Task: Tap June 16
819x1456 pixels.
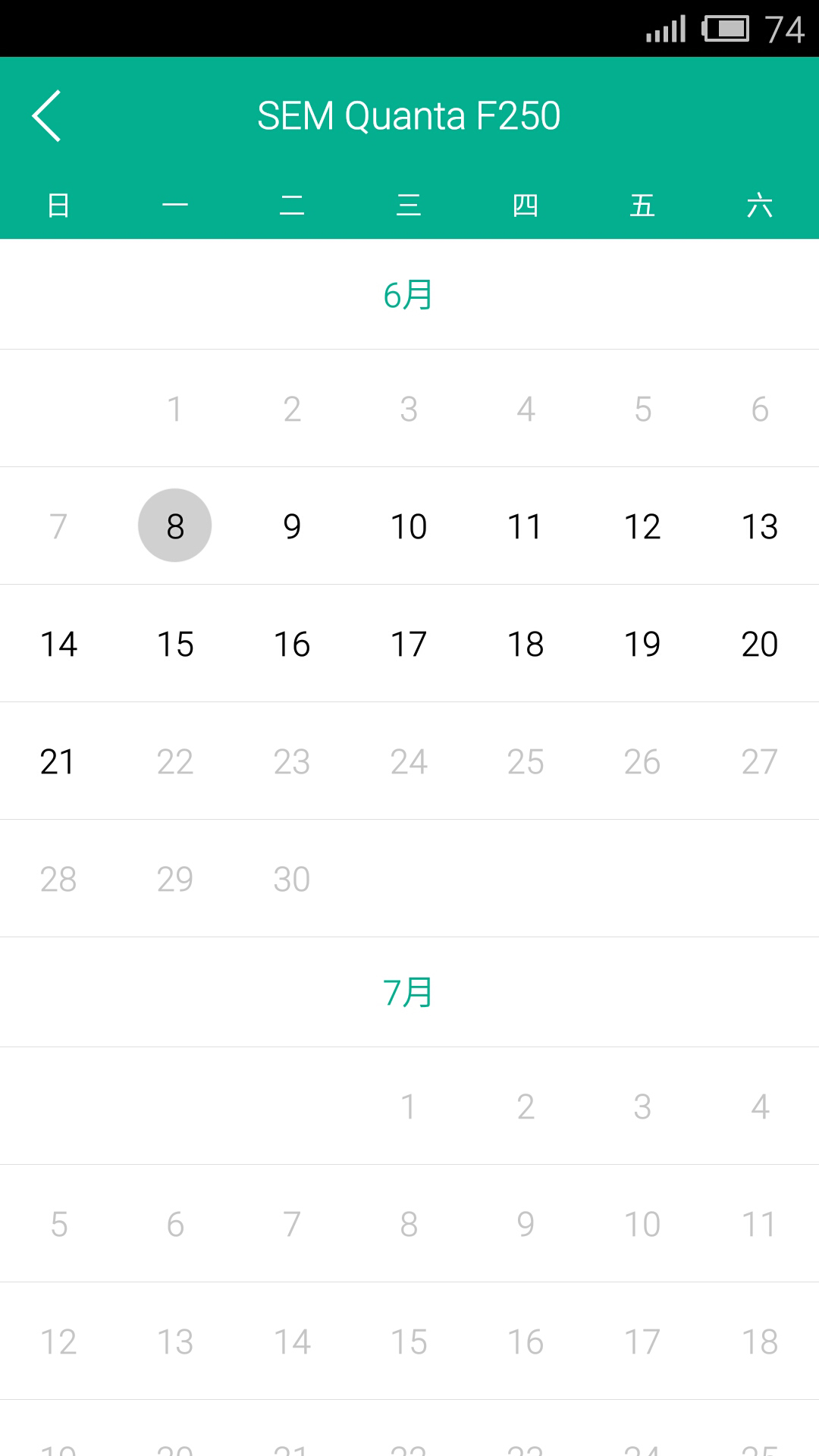Action: pos(292,644)
